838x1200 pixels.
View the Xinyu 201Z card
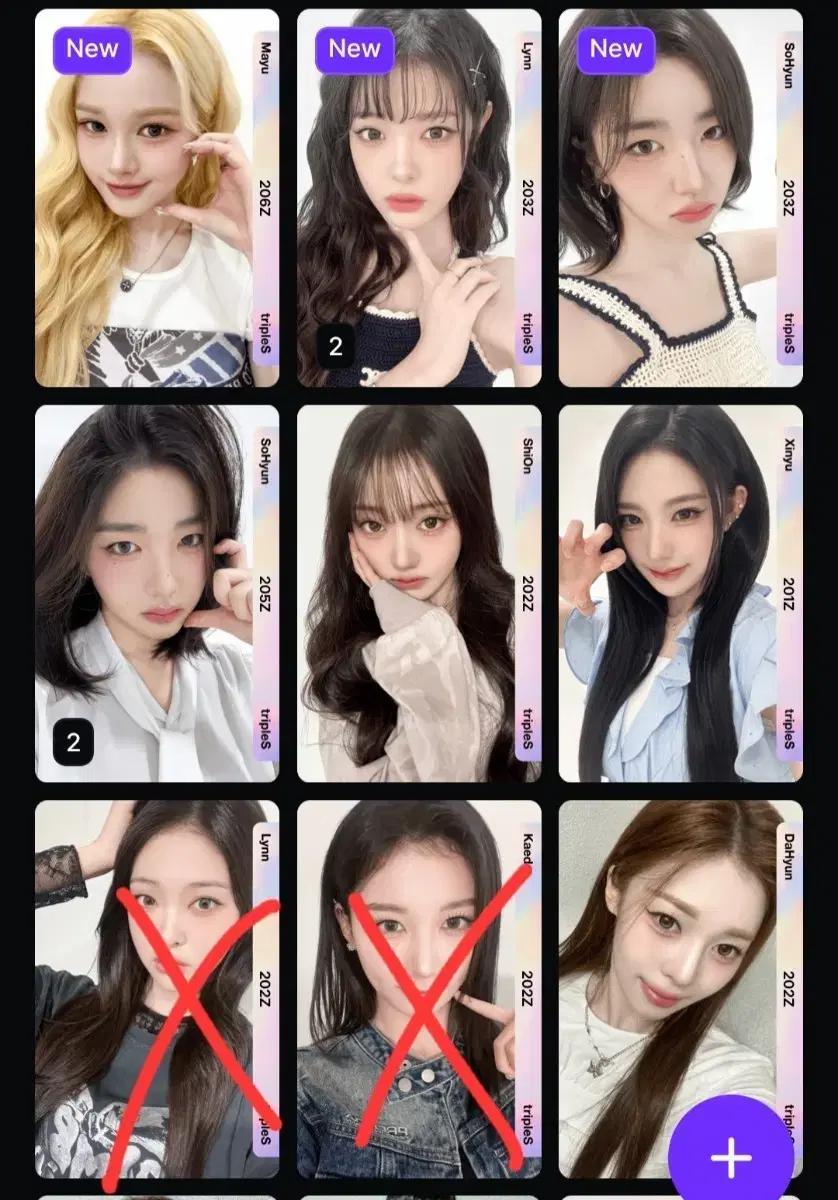point(680,593)
